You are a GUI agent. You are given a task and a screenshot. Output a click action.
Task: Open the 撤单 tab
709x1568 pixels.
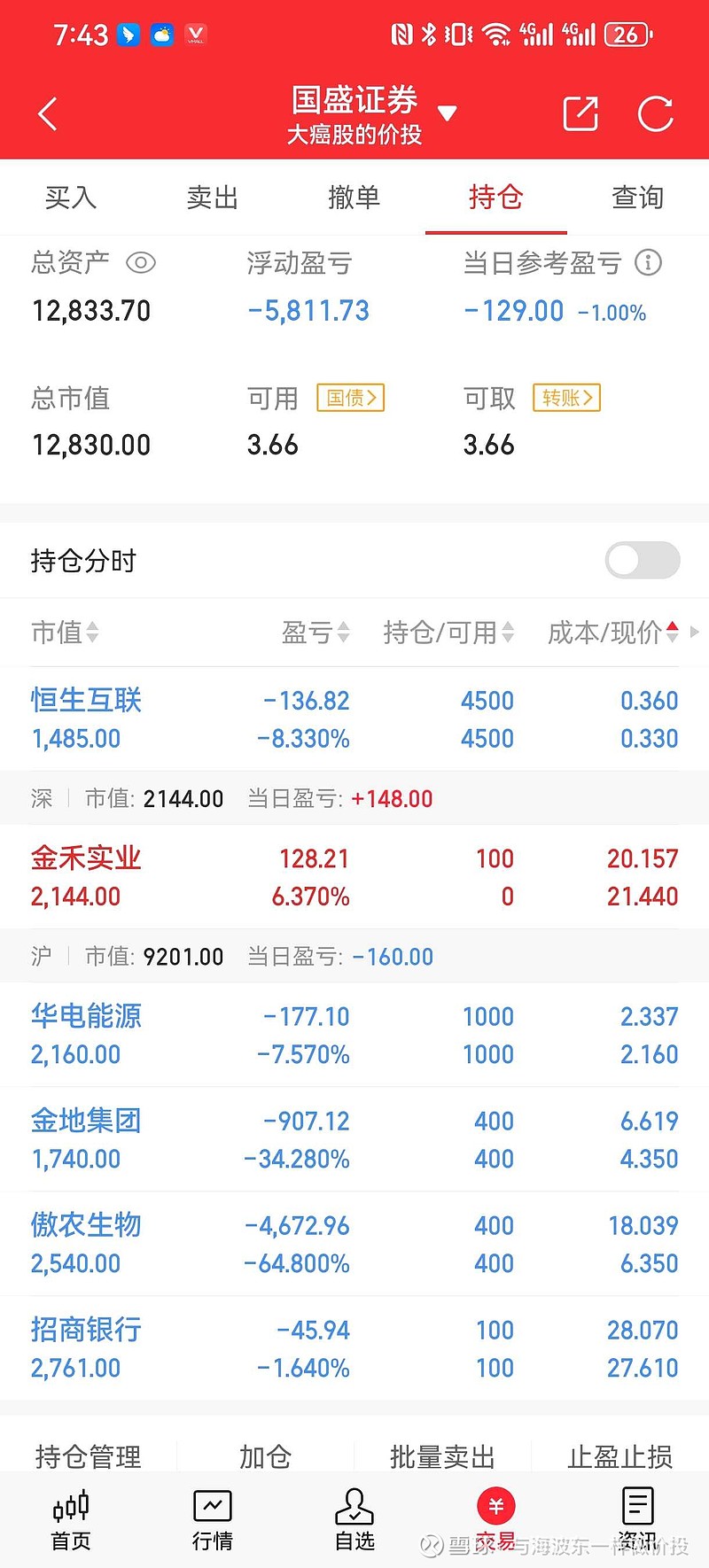coord(354,197)
